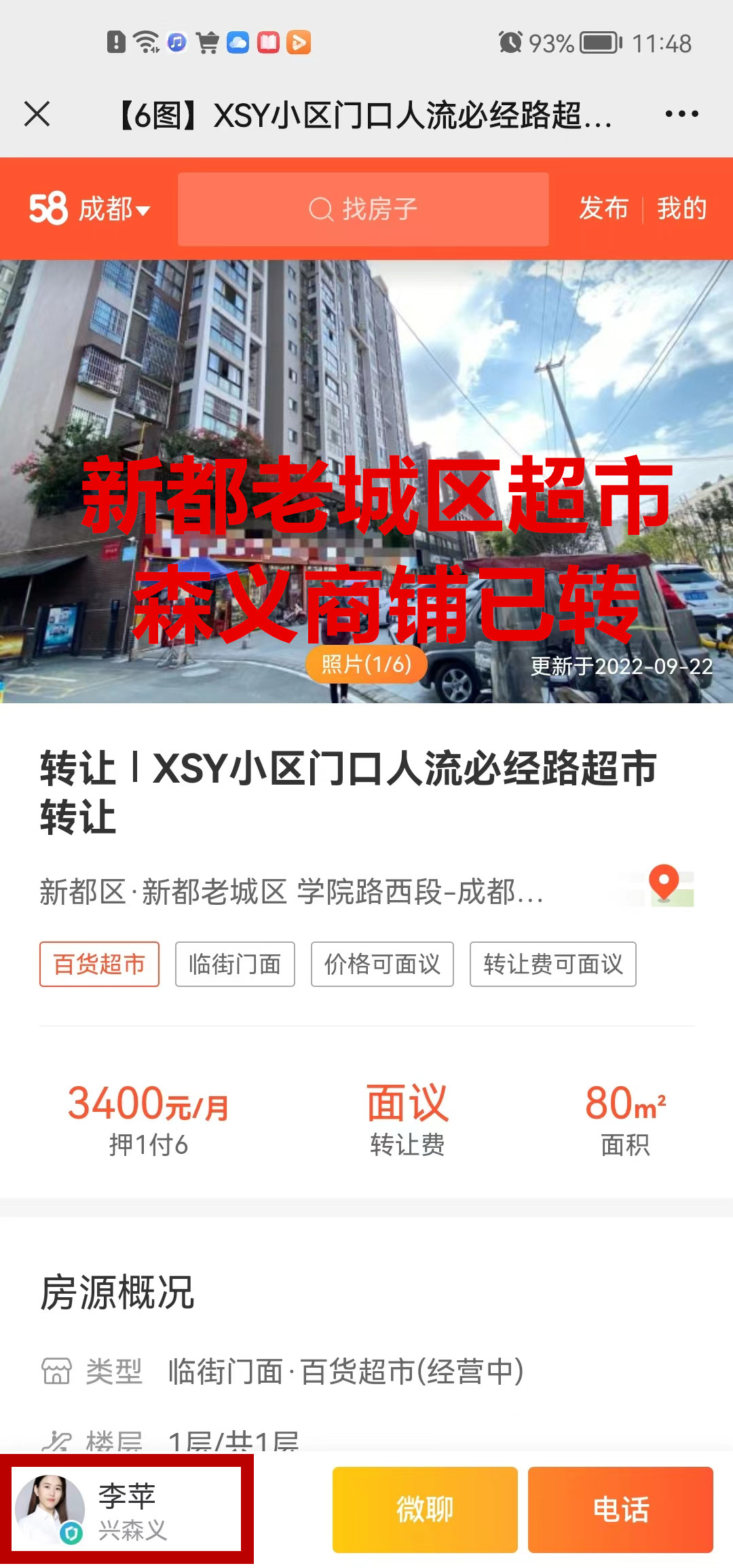Close the webpage with the X

[37, 114]
